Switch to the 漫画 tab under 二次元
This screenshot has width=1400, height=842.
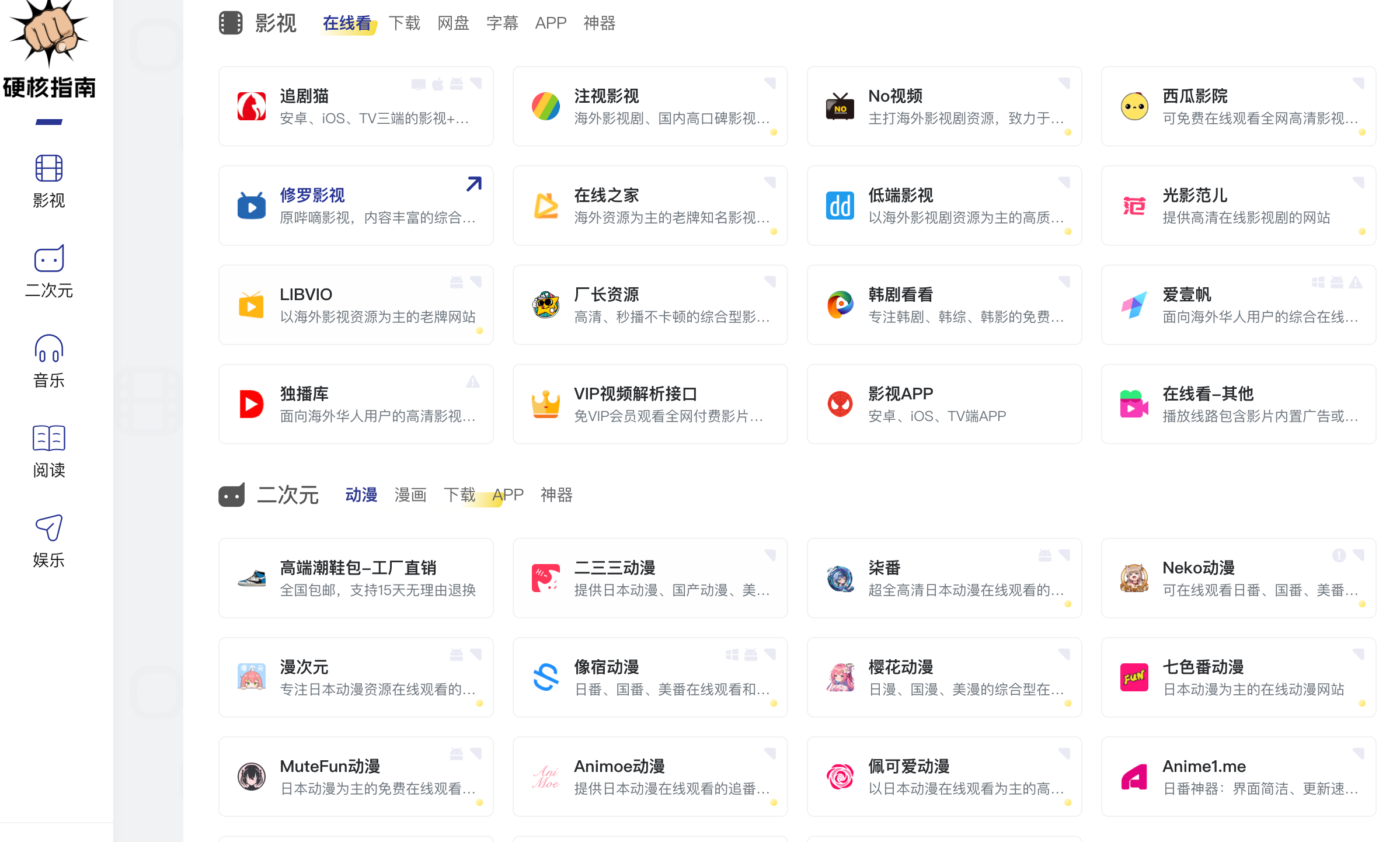click(x=410, y=495)
